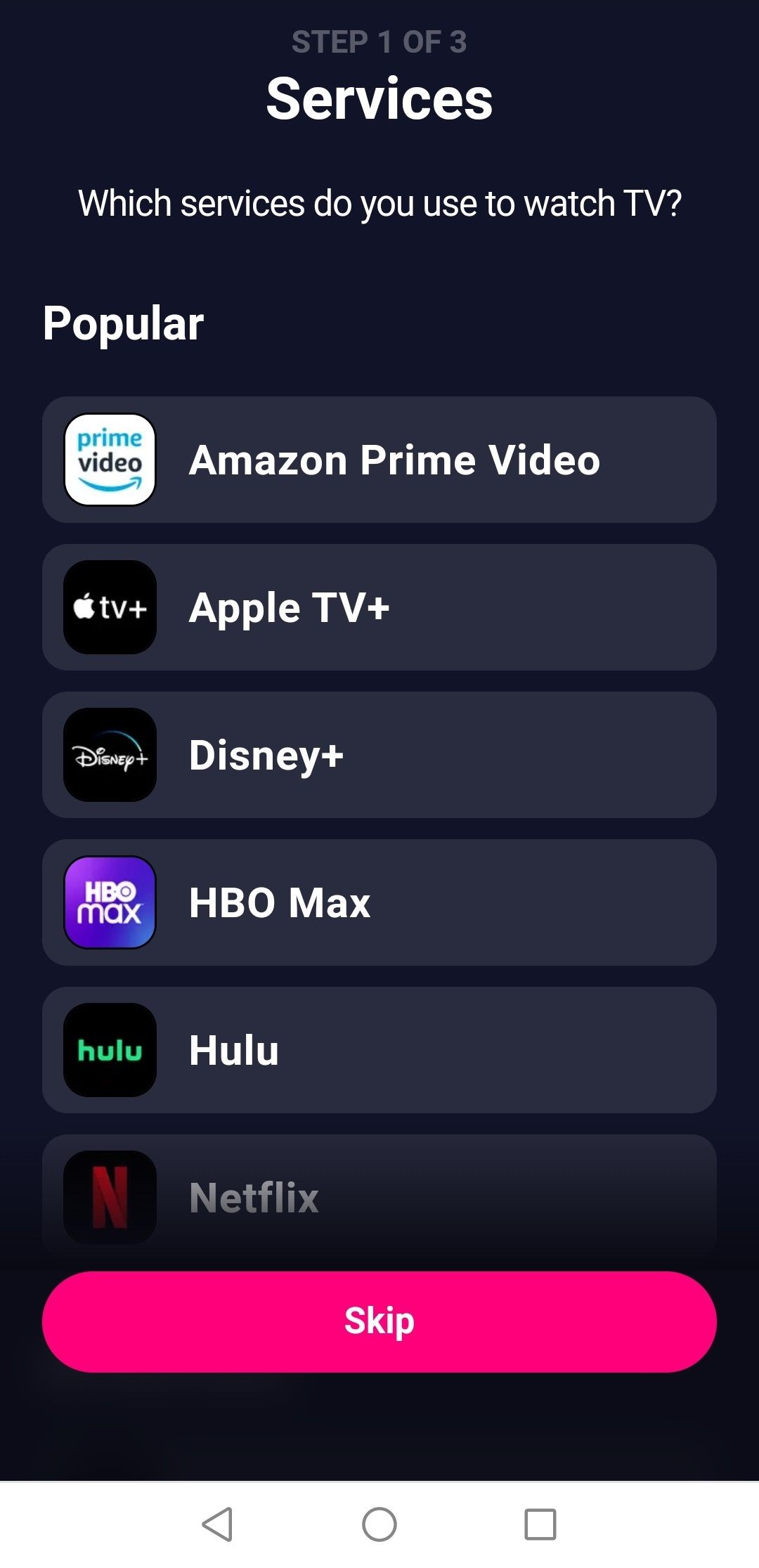Choose Hulu from popular services

379,1050
